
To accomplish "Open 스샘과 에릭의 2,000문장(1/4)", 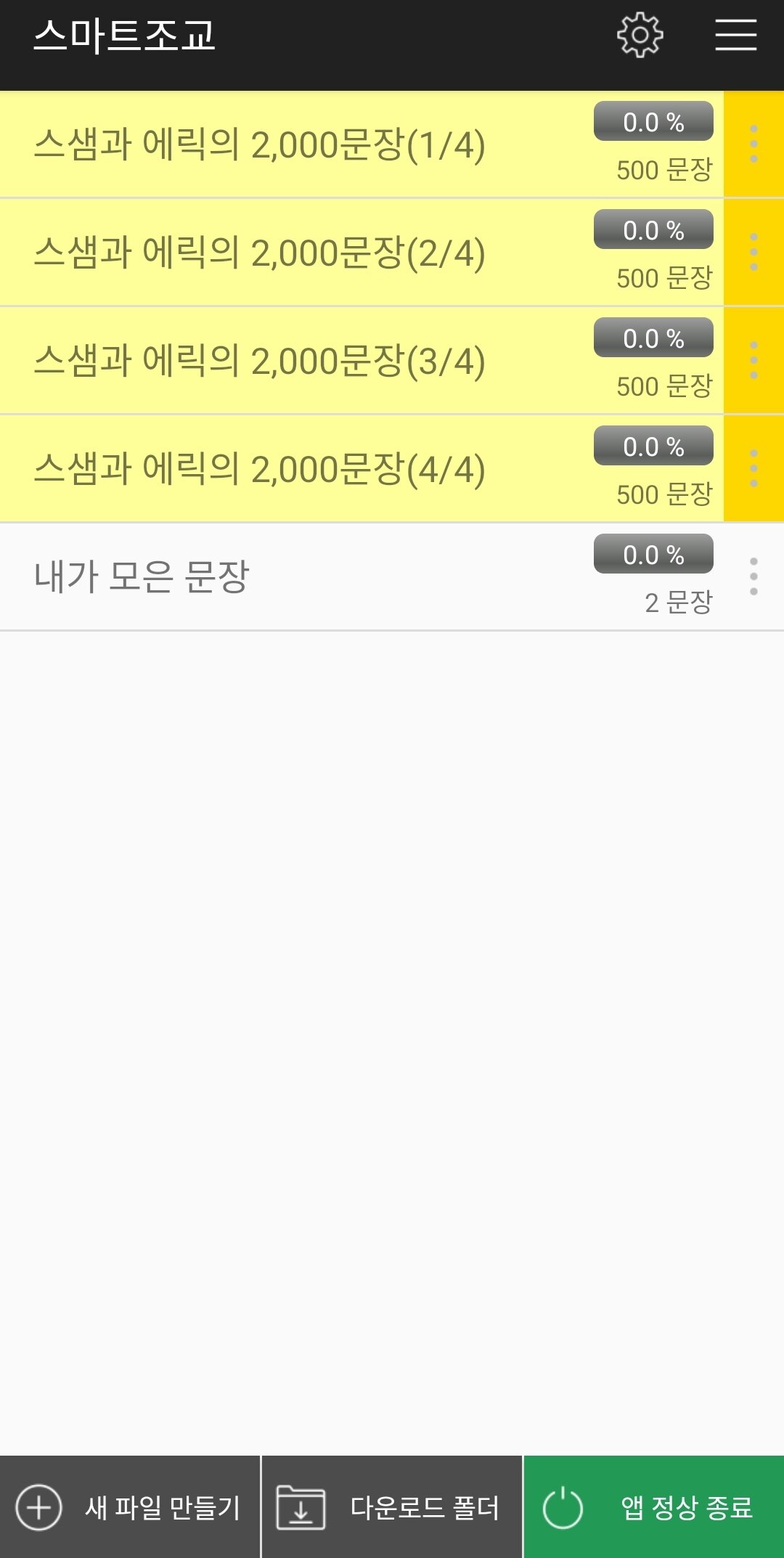I will click(x=362, y=144).
